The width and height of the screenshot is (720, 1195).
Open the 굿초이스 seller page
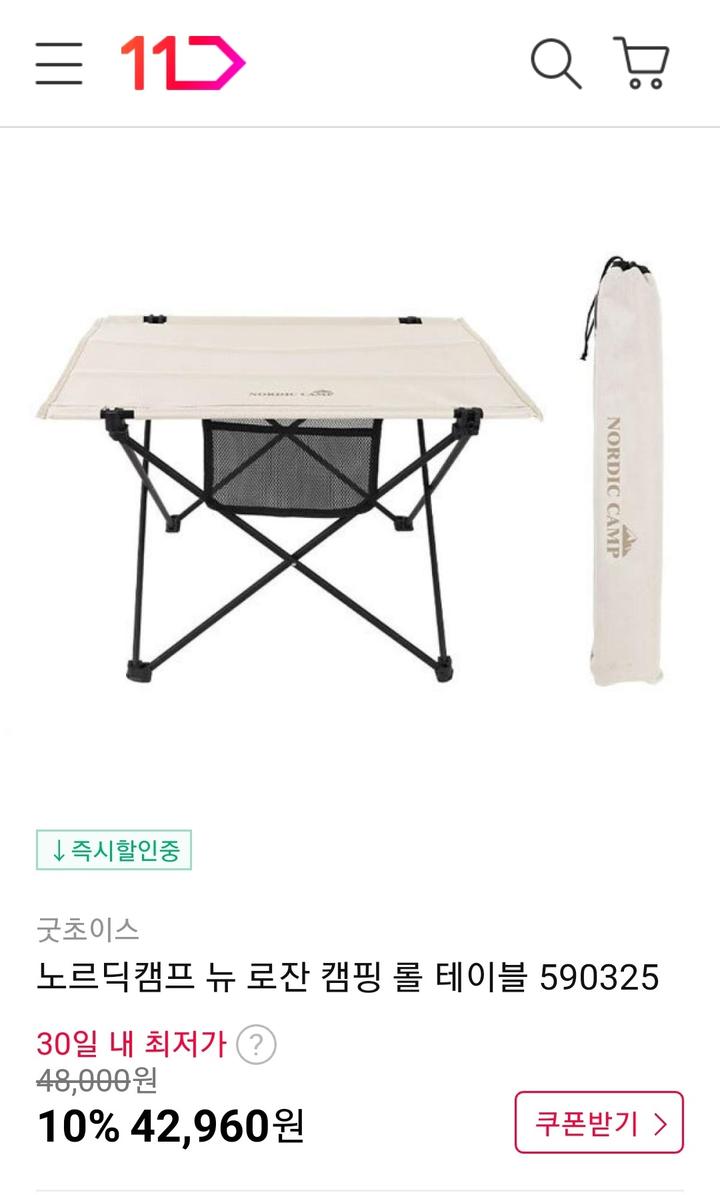click(87, 929)
